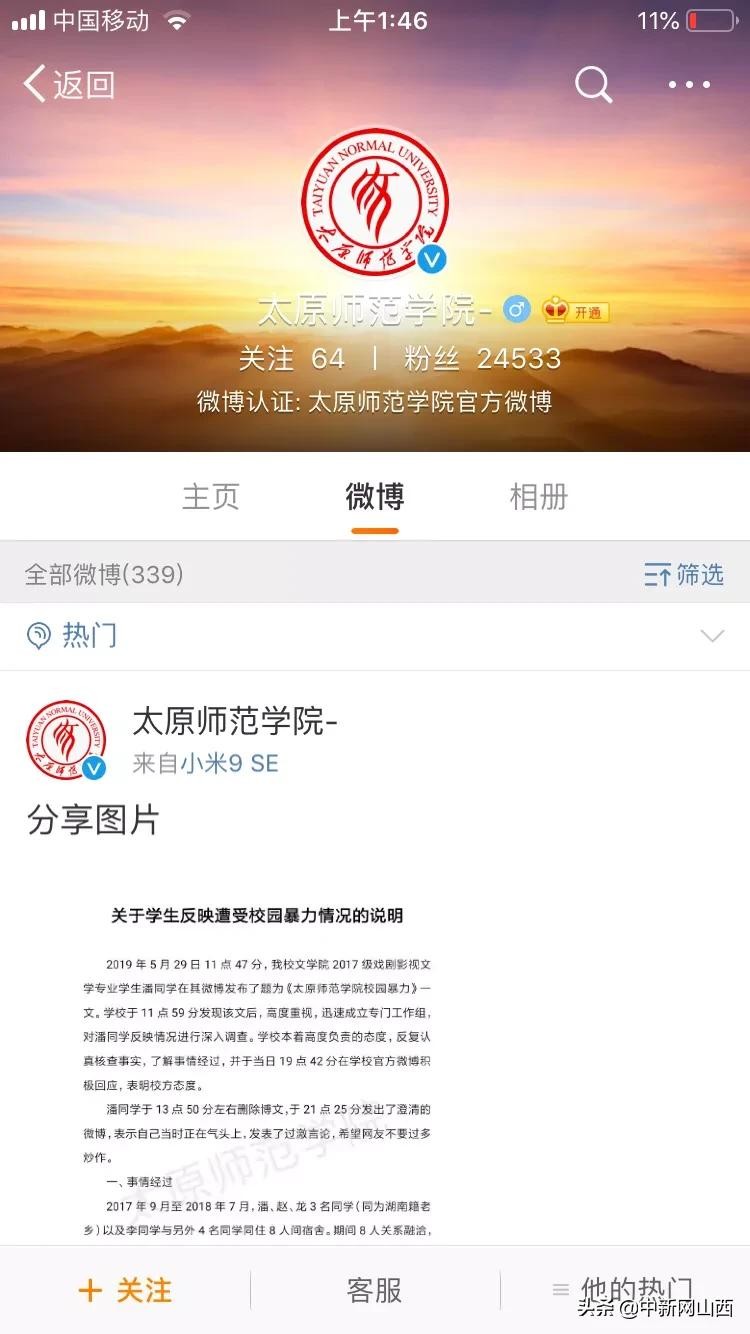The height and width of the screenshot is (1334, 750).
Task: Expand the 热门 section chevron
Action: pos(712,636)
